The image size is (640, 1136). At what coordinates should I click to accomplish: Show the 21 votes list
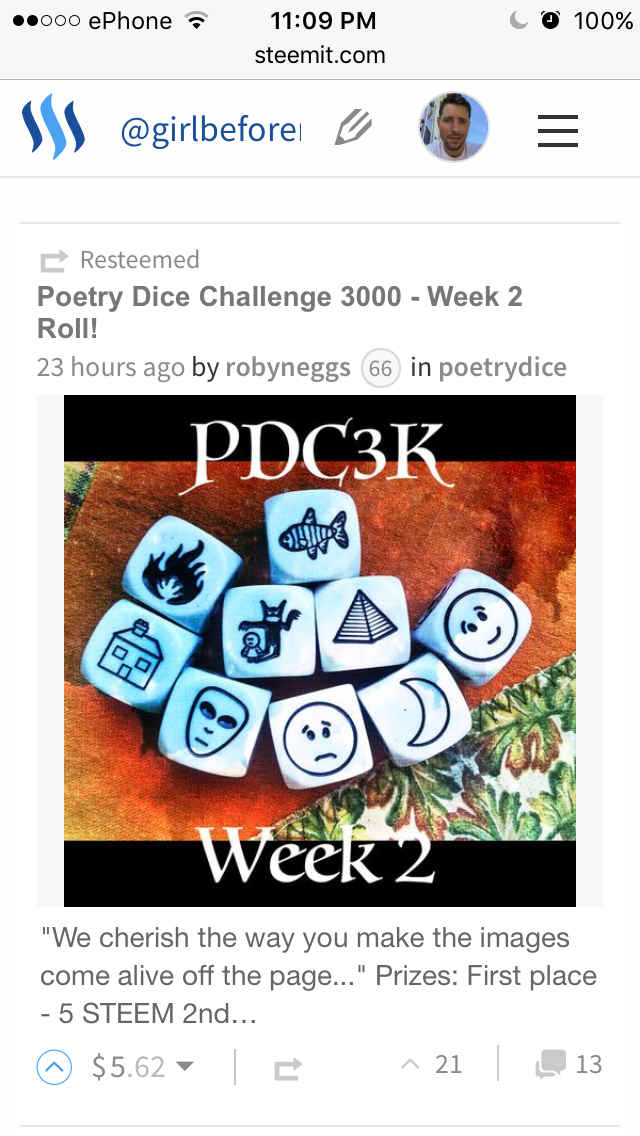[432, 1065]
